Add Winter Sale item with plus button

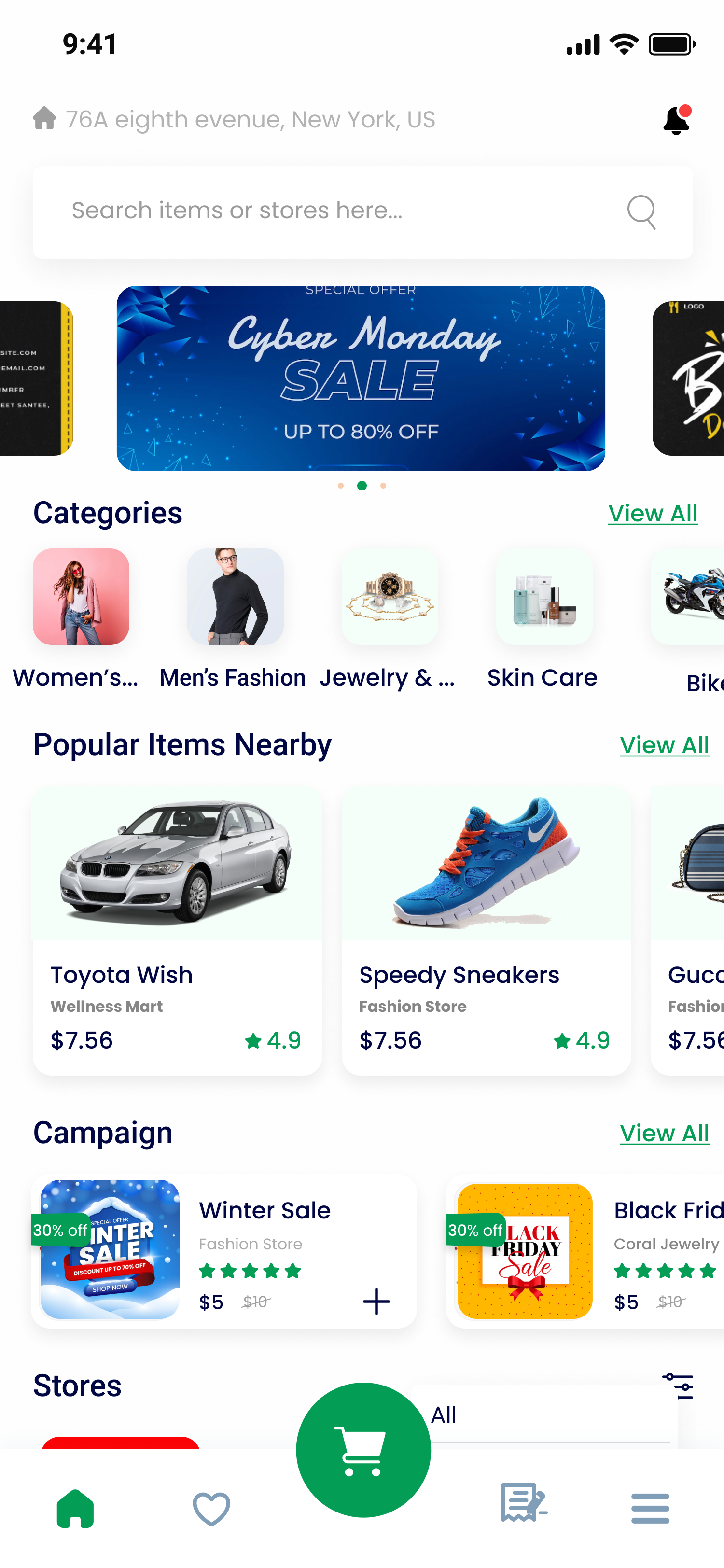[376, 1302]
